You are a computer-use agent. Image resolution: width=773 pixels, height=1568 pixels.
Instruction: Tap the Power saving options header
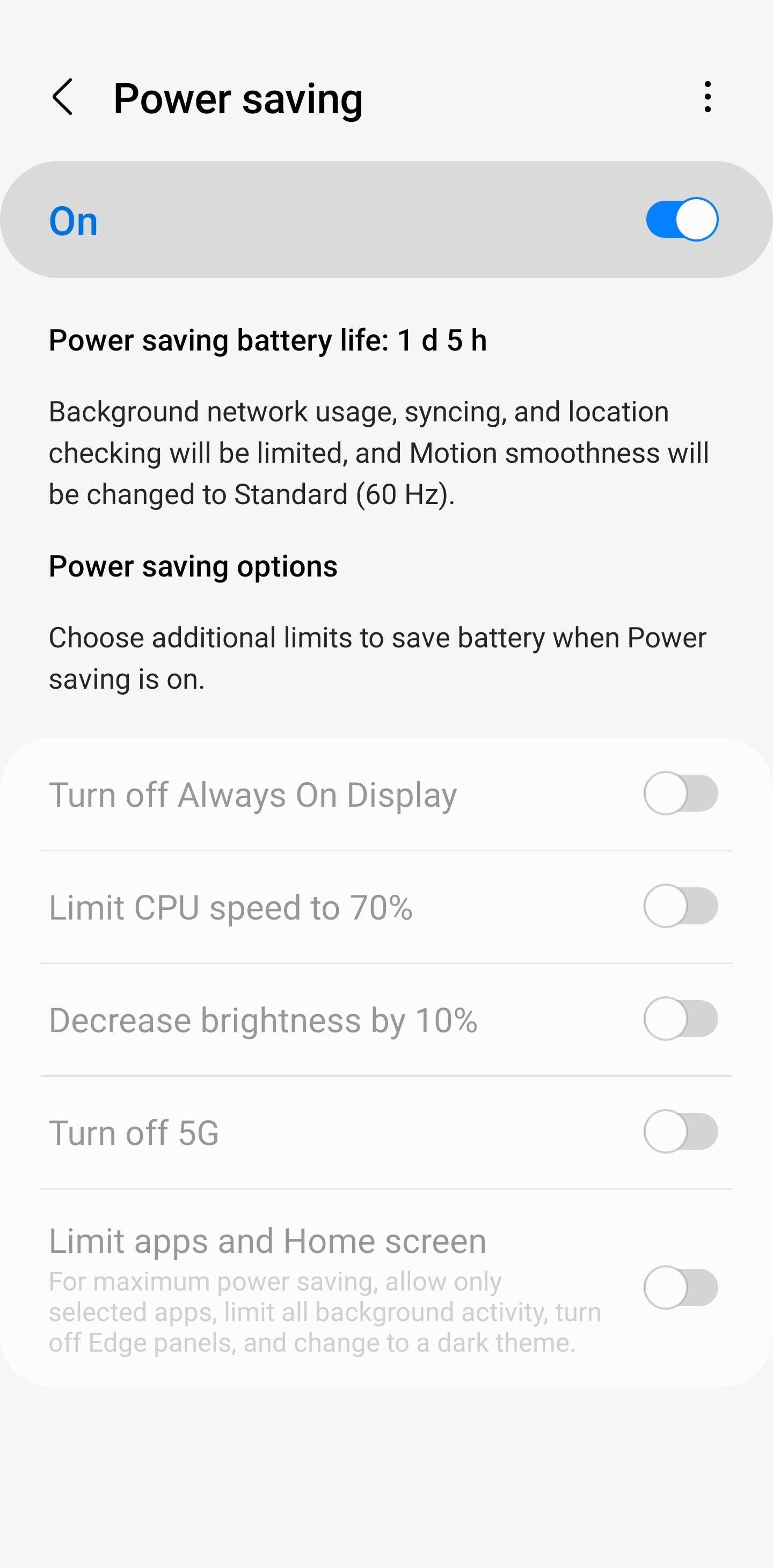tap(193, 566)
